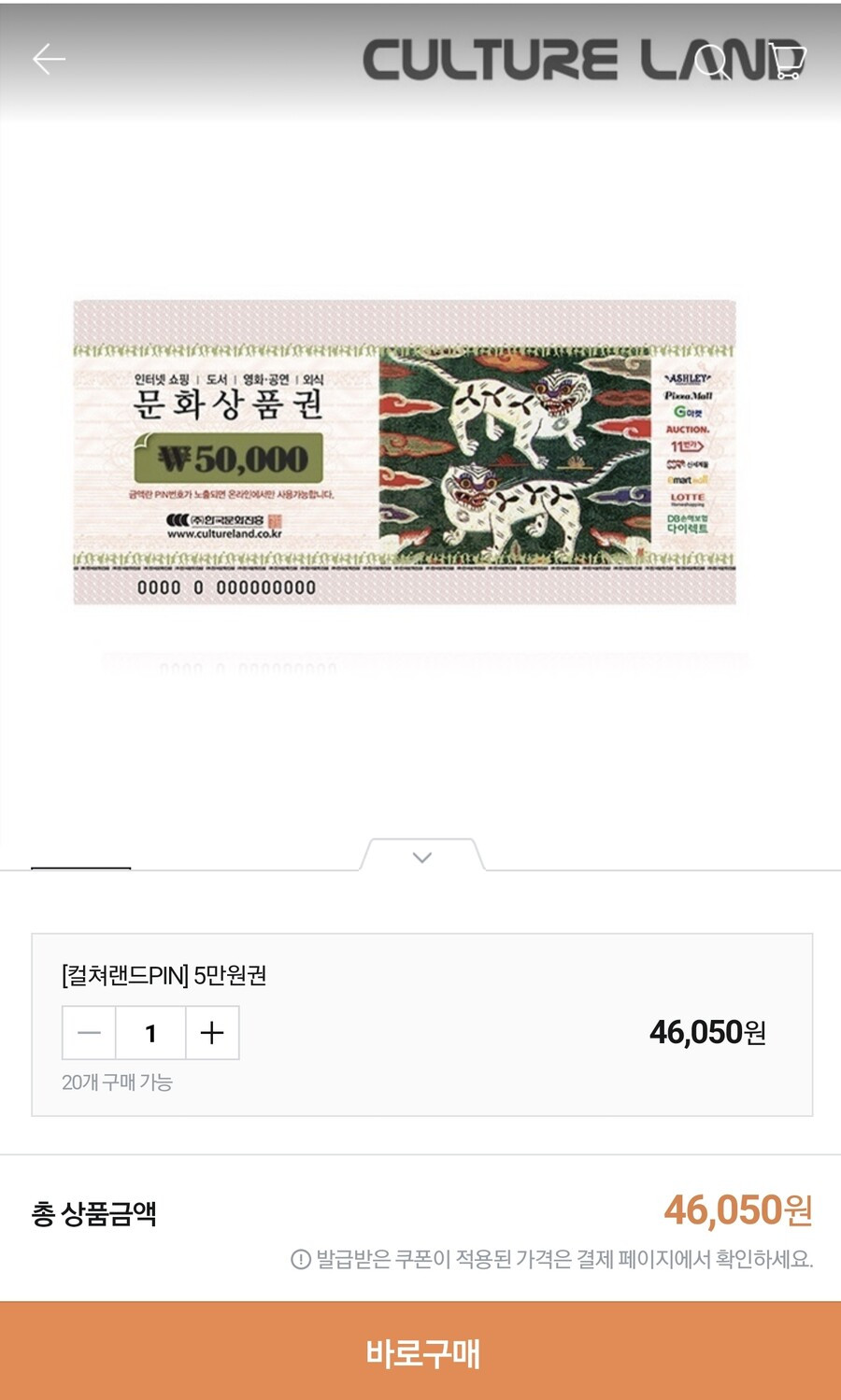Tap 바로구매 to buy now

(x=420, y=1351)
